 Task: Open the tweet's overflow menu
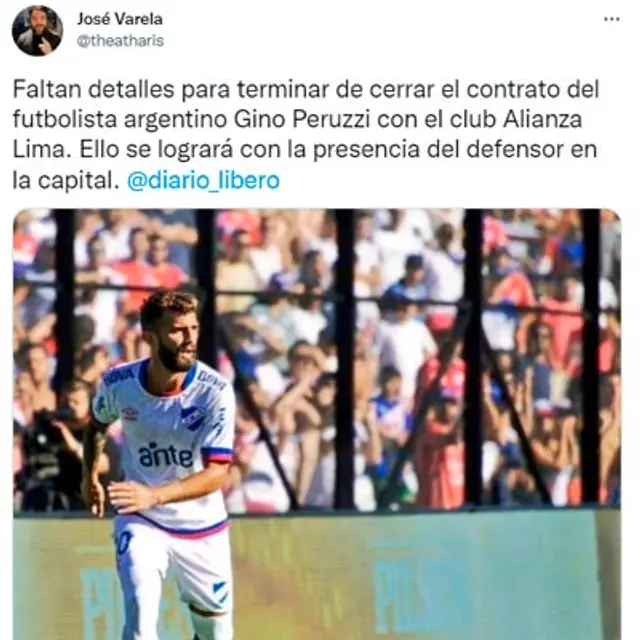(x=611, y=20)
